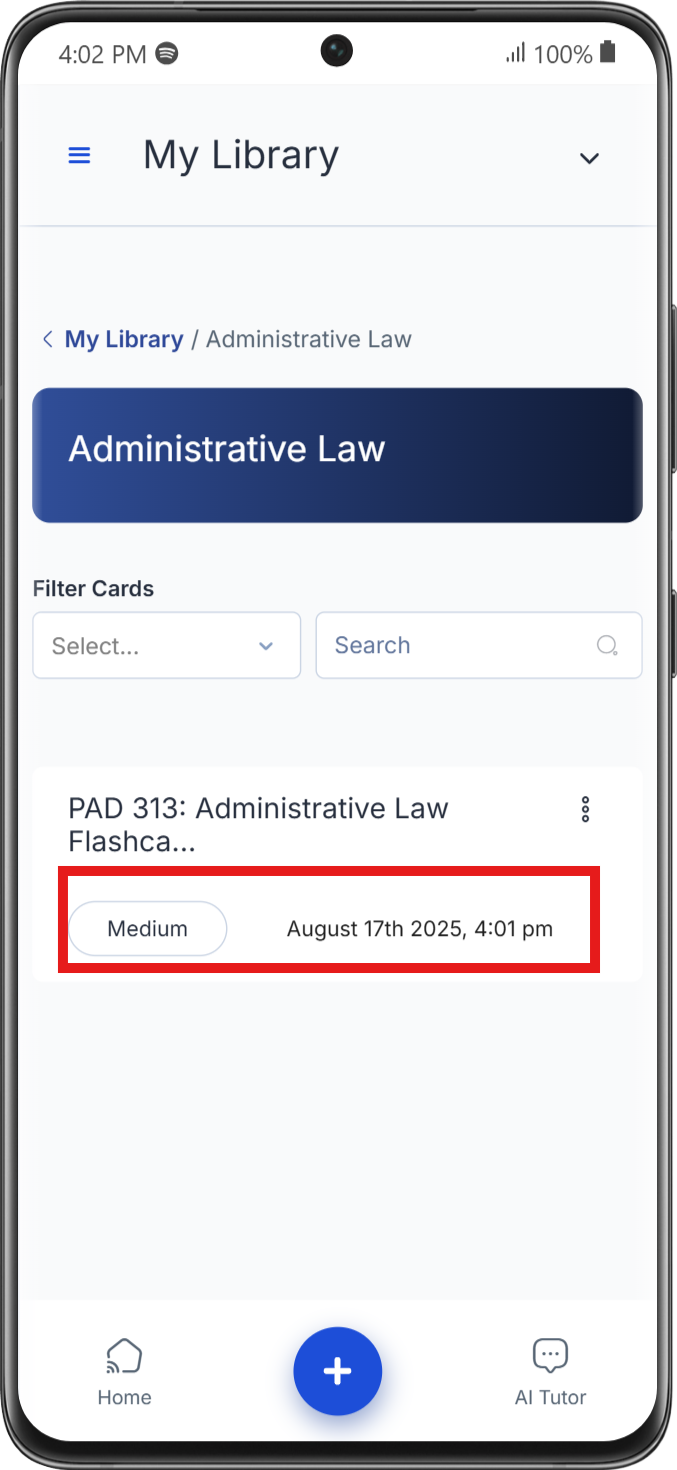Open options menu for PAD 313 card

pos(586,810)
